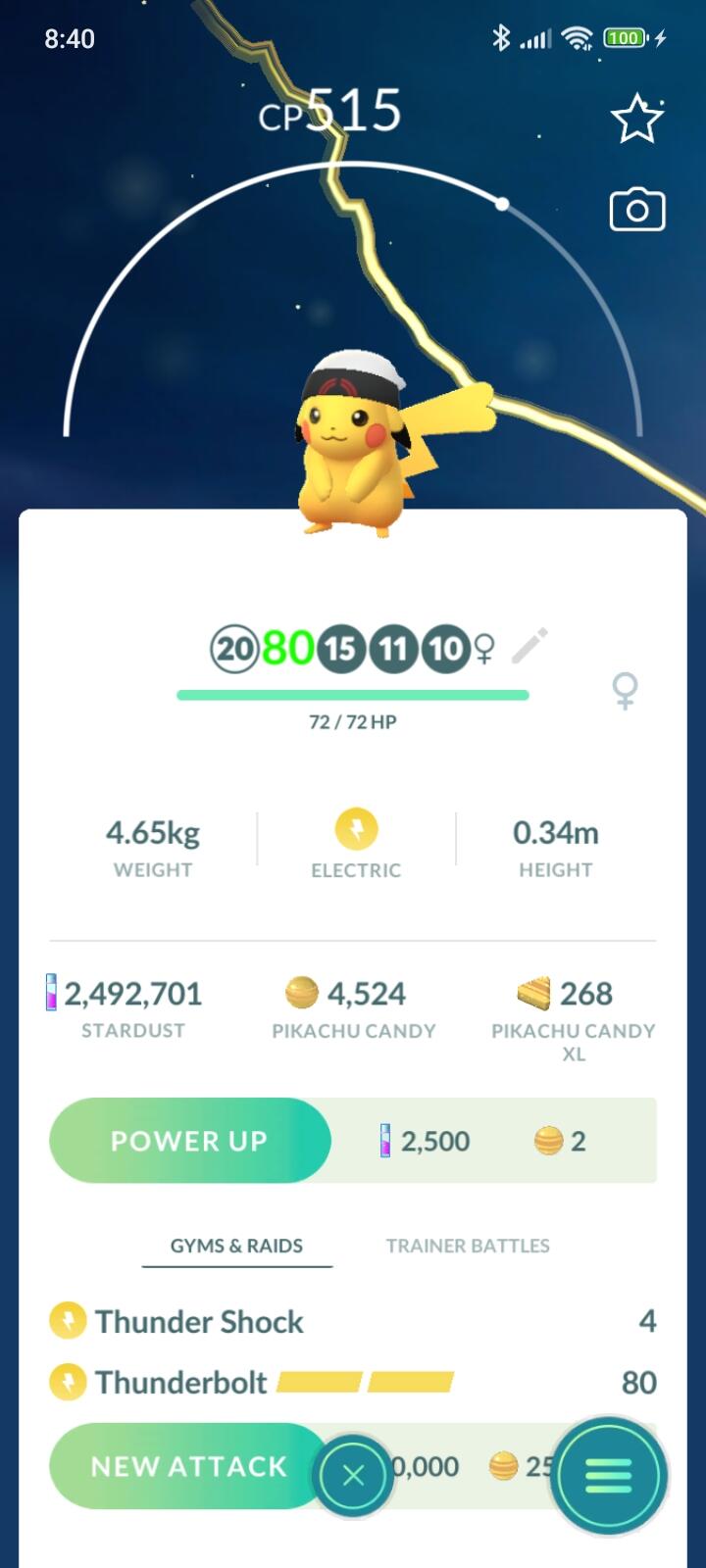Switch to the Trainer Battles tab
This screenshot has height=1568, width=706.
468,1246
